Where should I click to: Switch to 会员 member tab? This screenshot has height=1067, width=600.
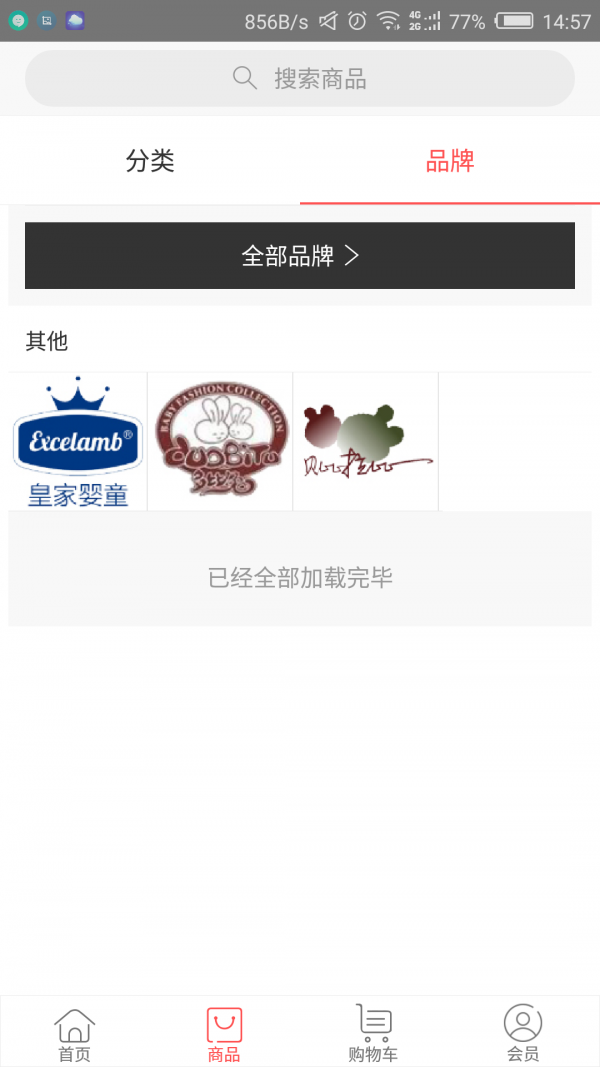pos(522,1033)
